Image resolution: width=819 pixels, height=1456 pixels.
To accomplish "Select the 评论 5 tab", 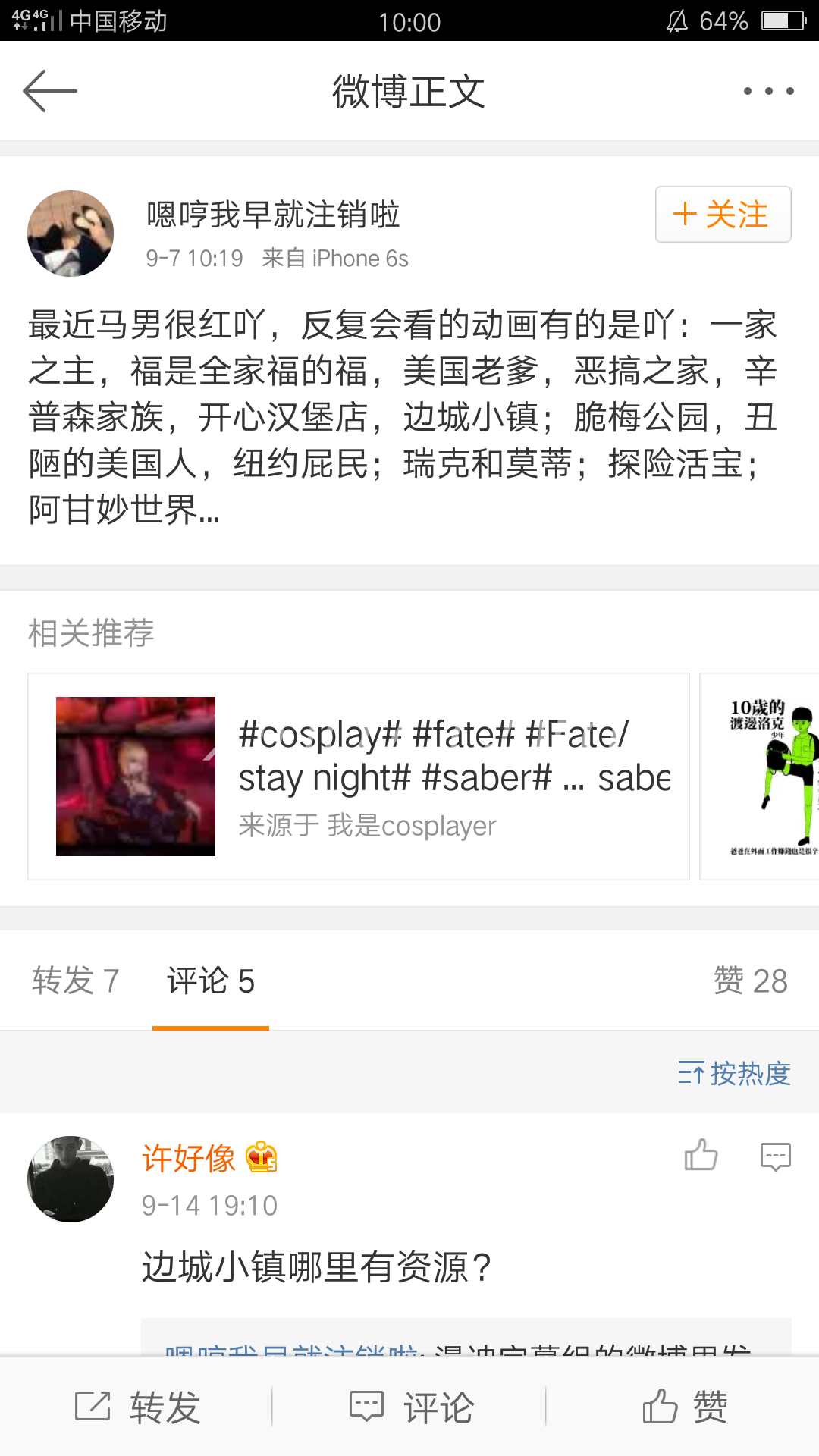I will [x=211, y=981].
